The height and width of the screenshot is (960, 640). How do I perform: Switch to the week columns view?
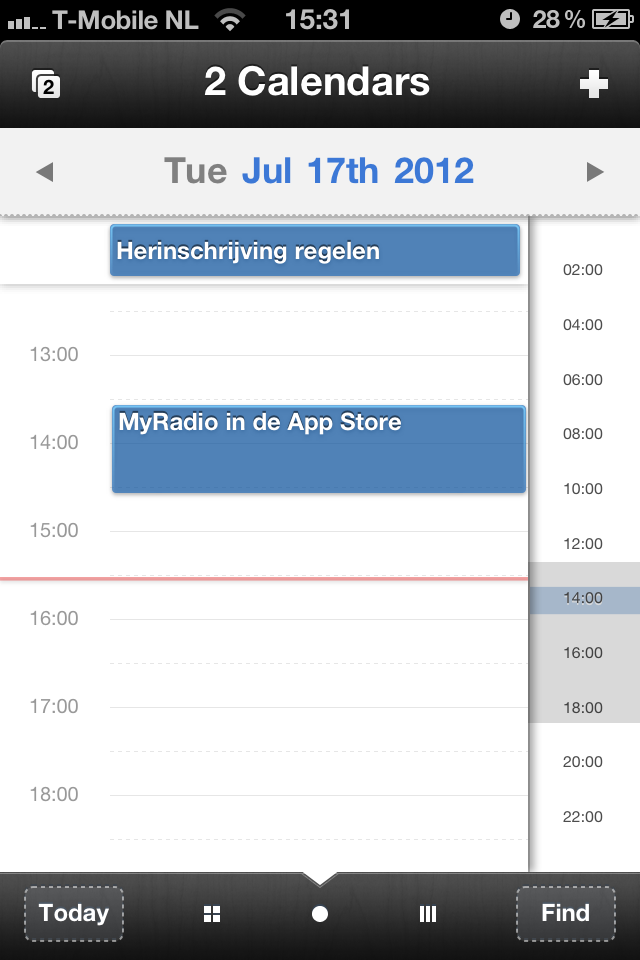click(x=428, y=914)
